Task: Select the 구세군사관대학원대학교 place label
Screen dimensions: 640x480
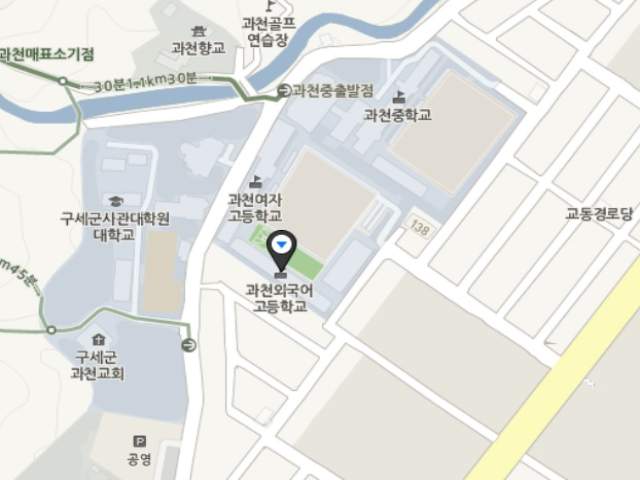Action: (115, 226)
